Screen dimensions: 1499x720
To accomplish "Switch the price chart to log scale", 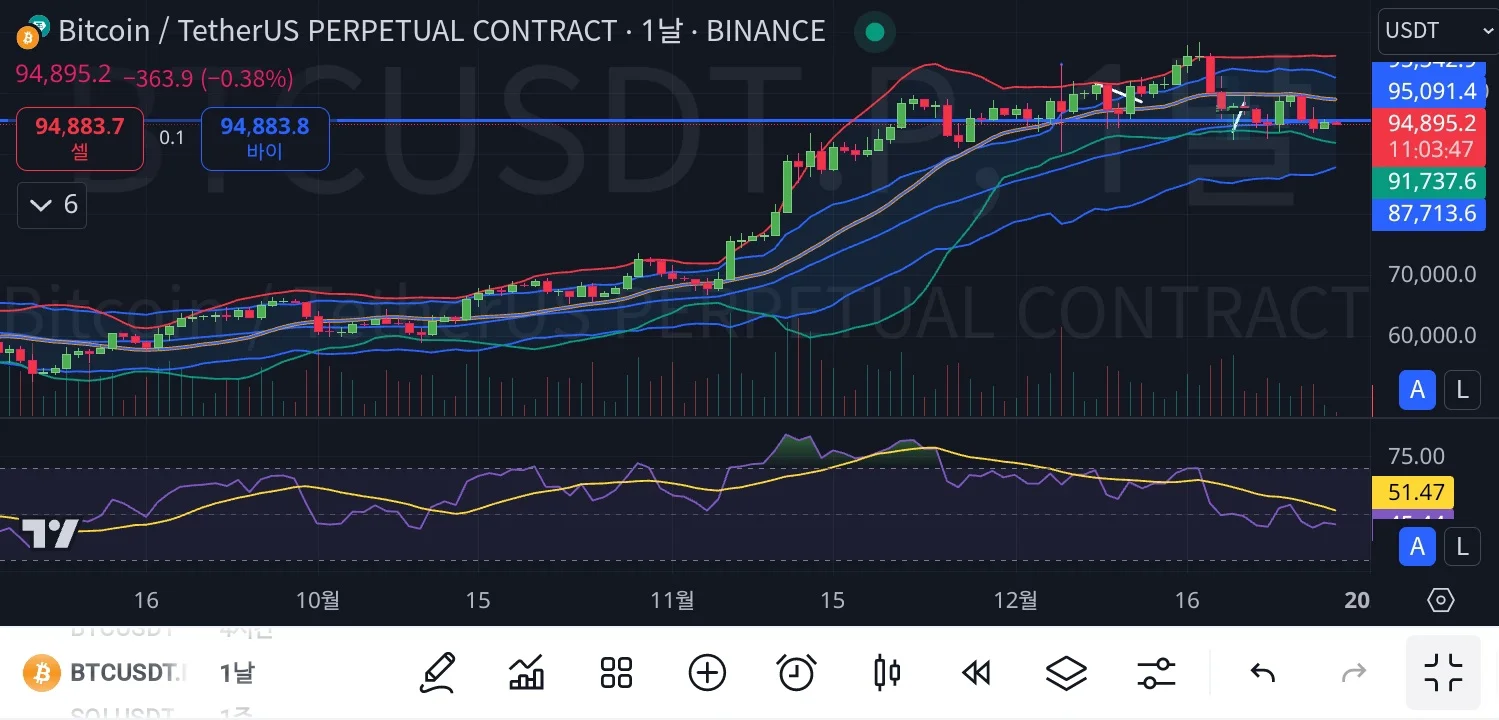I will click(1462, 389).
